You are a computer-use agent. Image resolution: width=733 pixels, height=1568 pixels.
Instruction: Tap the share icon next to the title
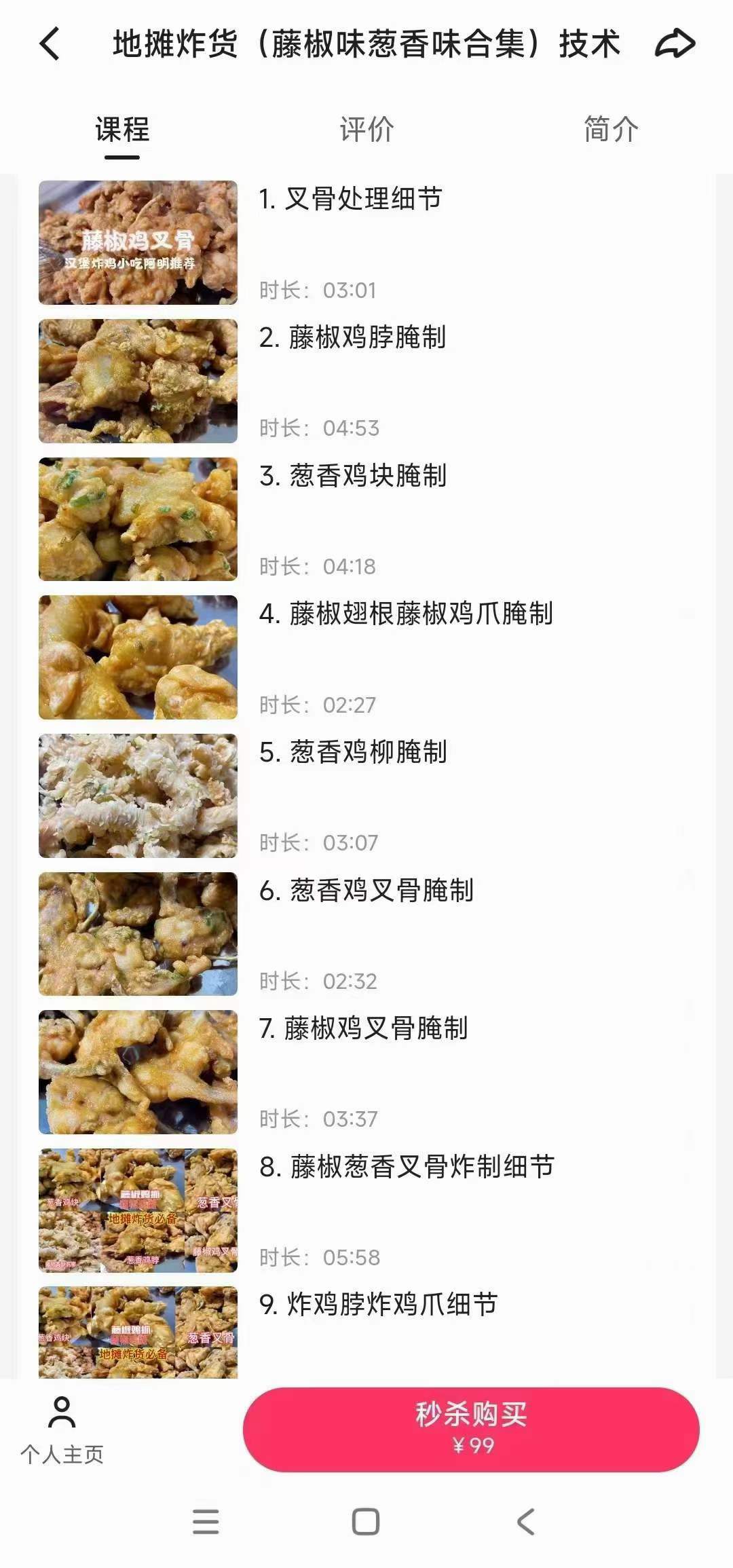tap(675, 44)
